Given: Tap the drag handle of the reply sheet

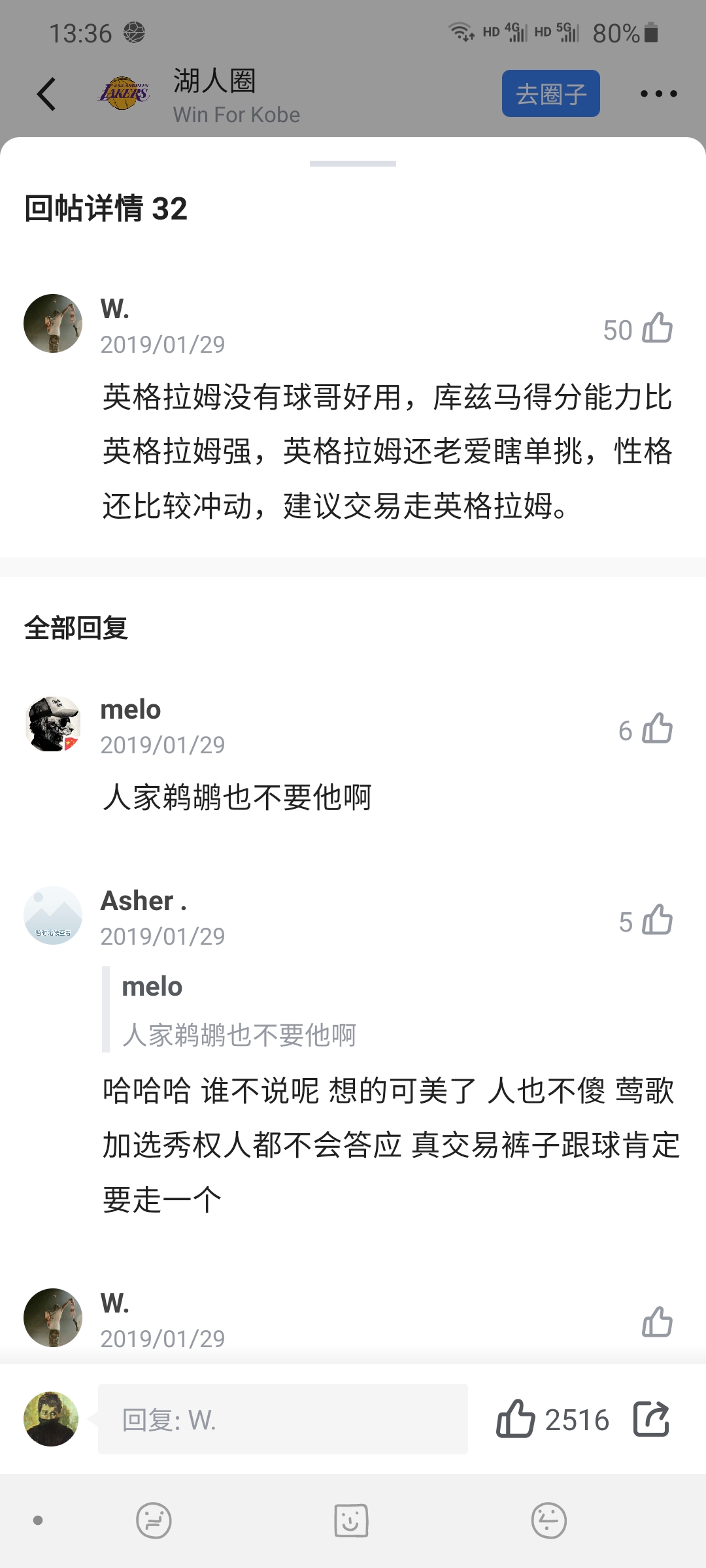Looking at the screenshot, I should pos(353,163).
